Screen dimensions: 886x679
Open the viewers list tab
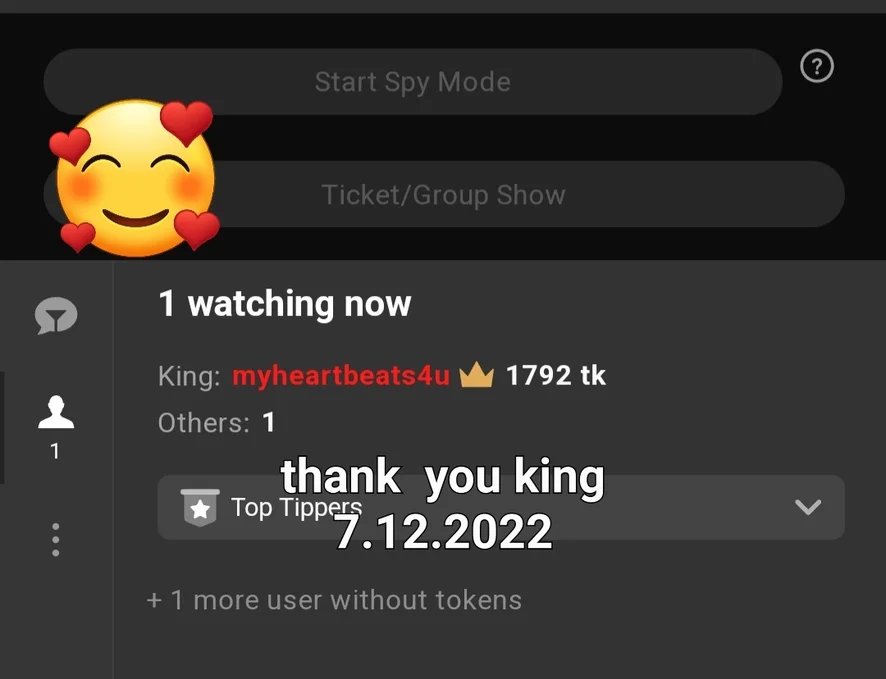(x=55, y=423)
